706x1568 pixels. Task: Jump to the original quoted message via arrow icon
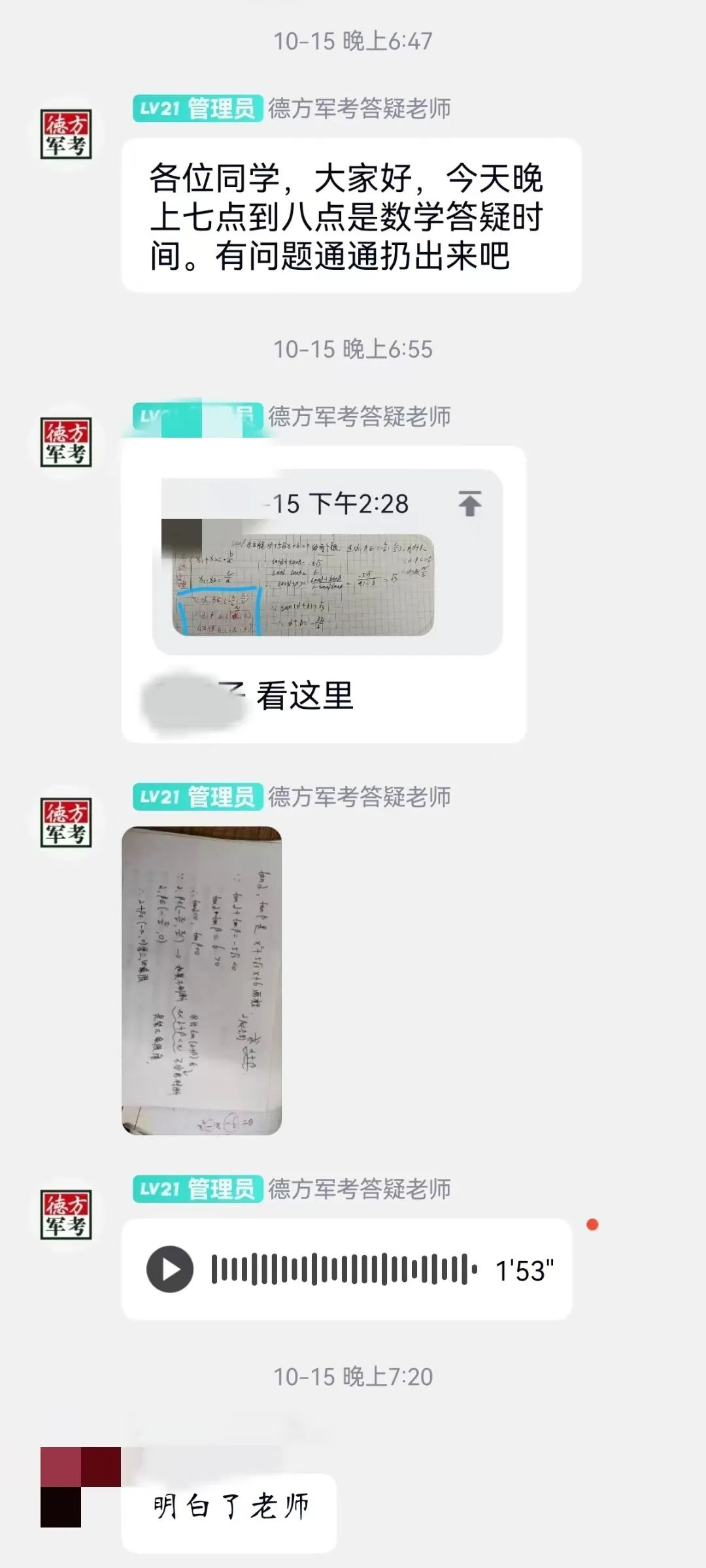(469, 504)
